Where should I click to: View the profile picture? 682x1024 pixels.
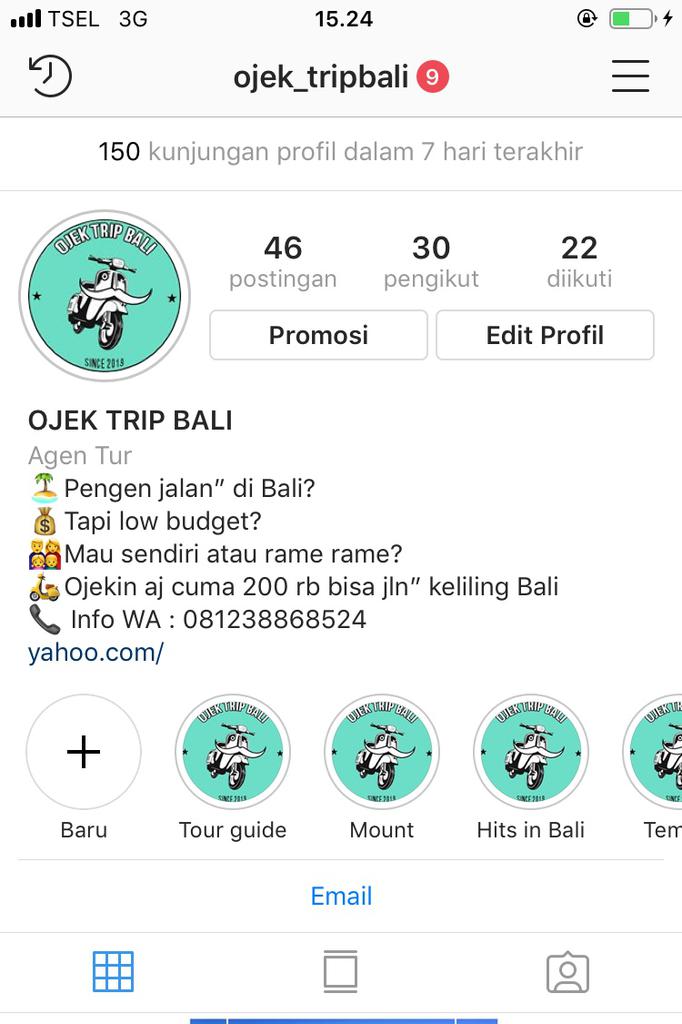pyautogui.click(x=104, y=295)
